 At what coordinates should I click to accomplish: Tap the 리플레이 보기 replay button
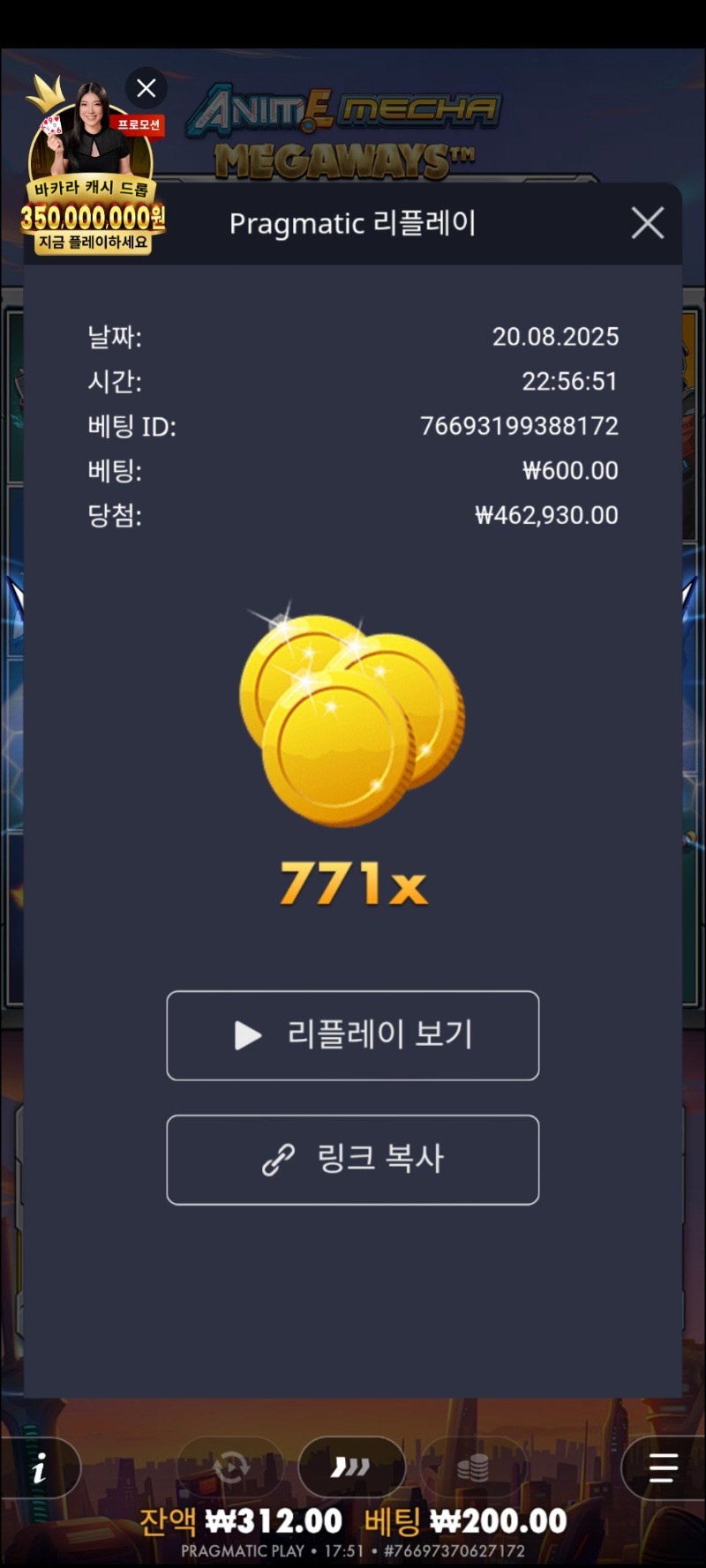click(x=352, y=1035)
